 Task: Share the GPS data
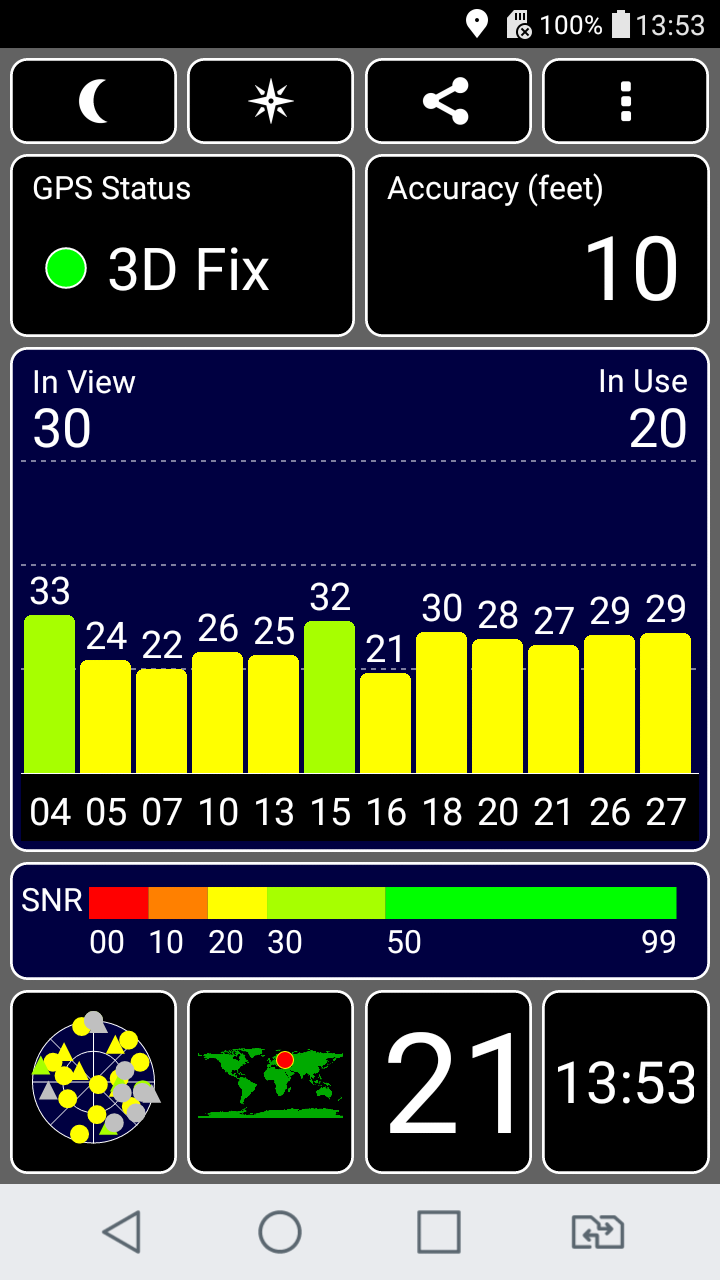(448, 101)
